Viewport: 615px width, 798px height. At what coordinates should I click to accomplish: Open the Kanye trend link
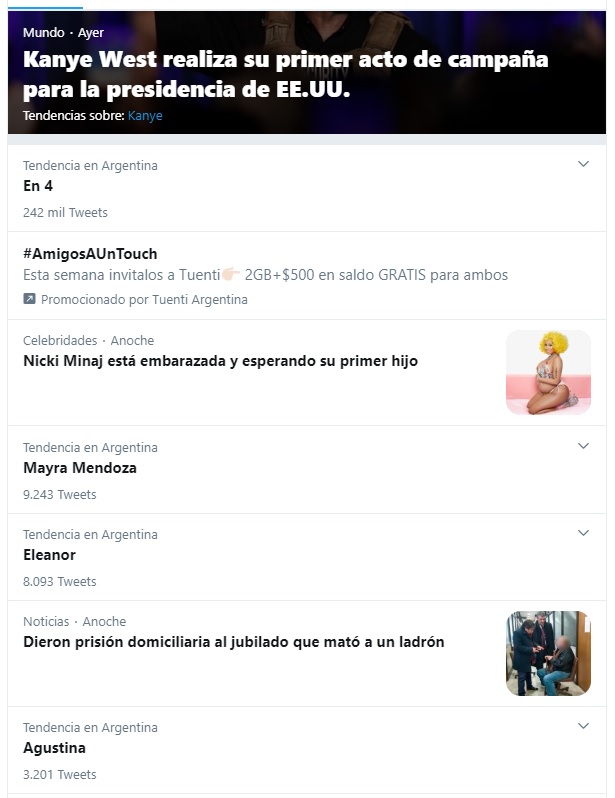145,116
